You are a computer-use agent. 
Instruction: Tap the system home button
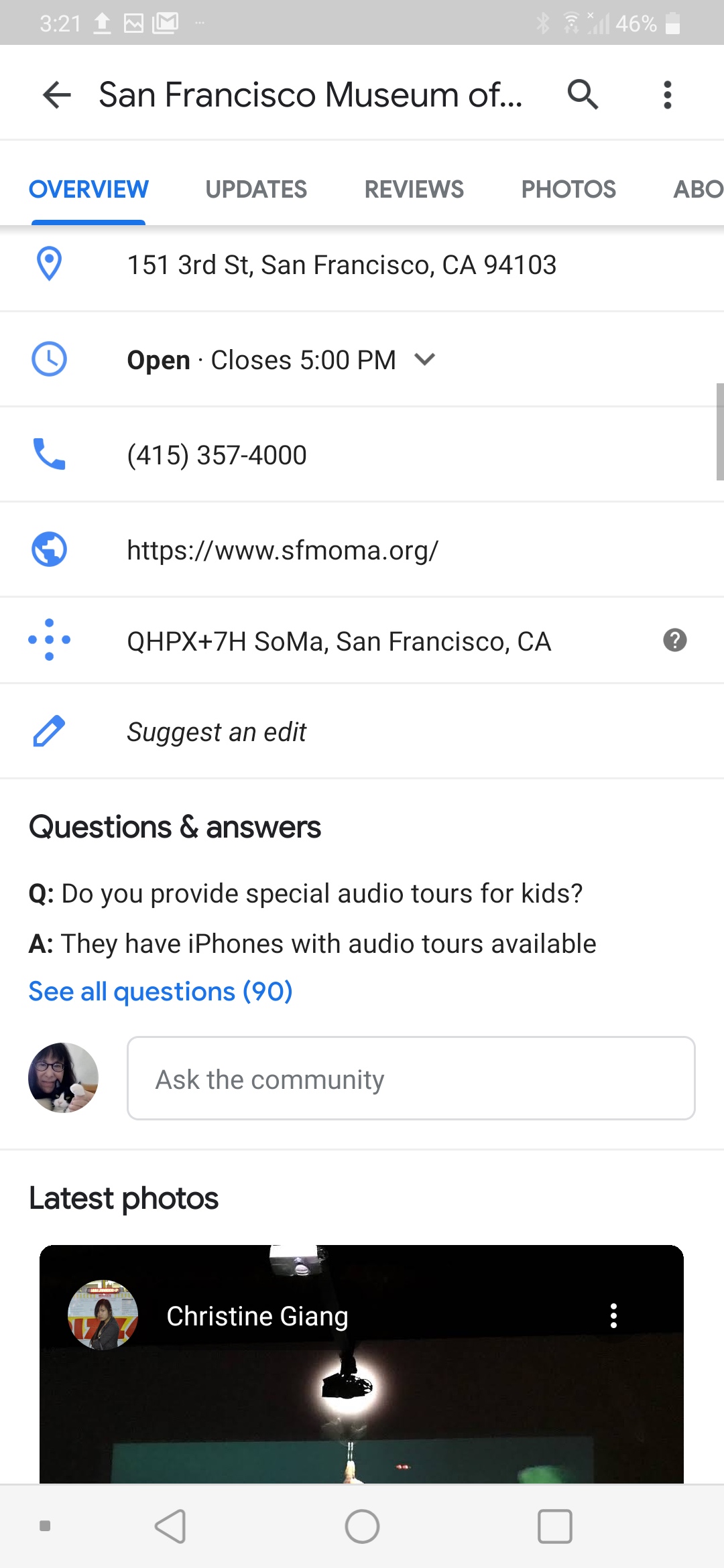(x=362, y=1526)
